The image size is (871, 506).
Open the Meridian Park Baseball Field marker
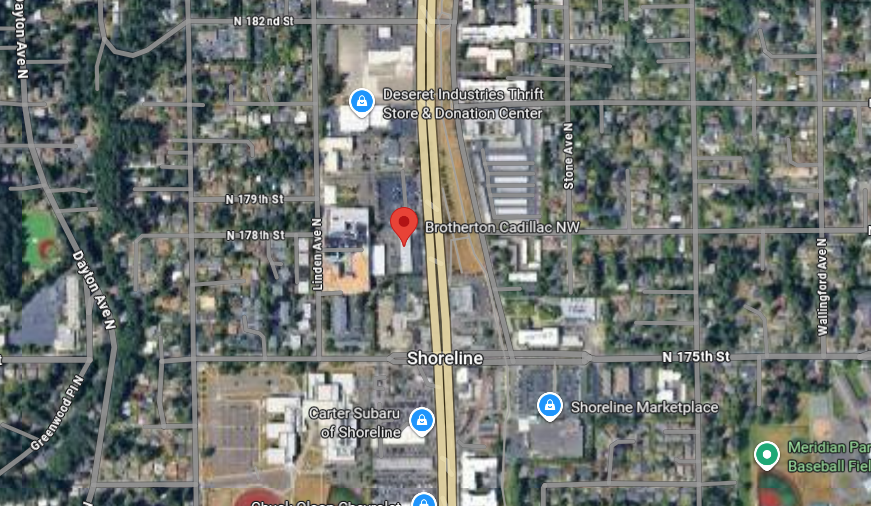pos(767,456)
